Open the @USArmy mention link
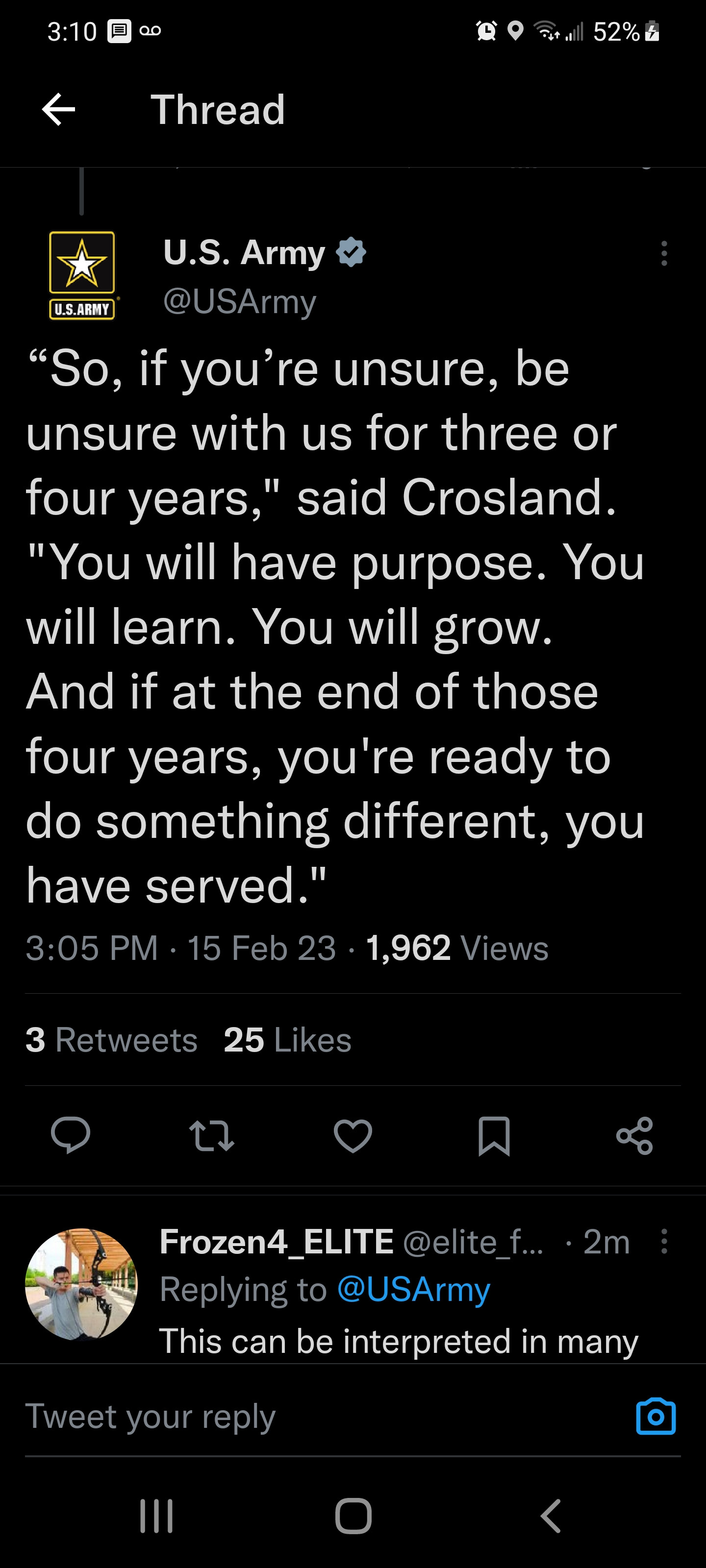Image resolution: width=706 pixels, height=1568 pixels. click(413, 1289)
